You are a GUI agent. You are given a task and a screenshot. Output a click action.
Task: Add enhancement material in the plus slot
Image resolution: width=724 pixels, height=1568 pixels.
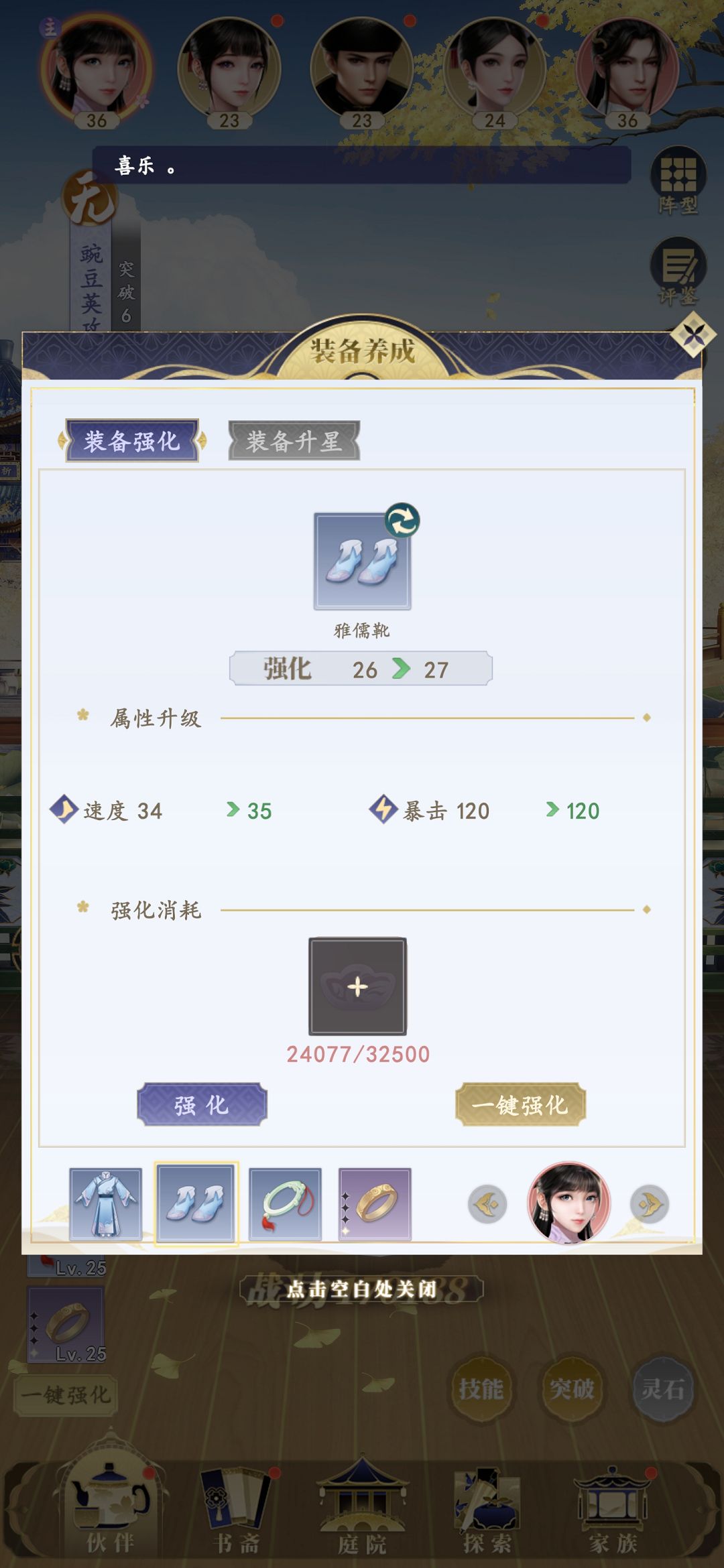(x=357, y=986)
